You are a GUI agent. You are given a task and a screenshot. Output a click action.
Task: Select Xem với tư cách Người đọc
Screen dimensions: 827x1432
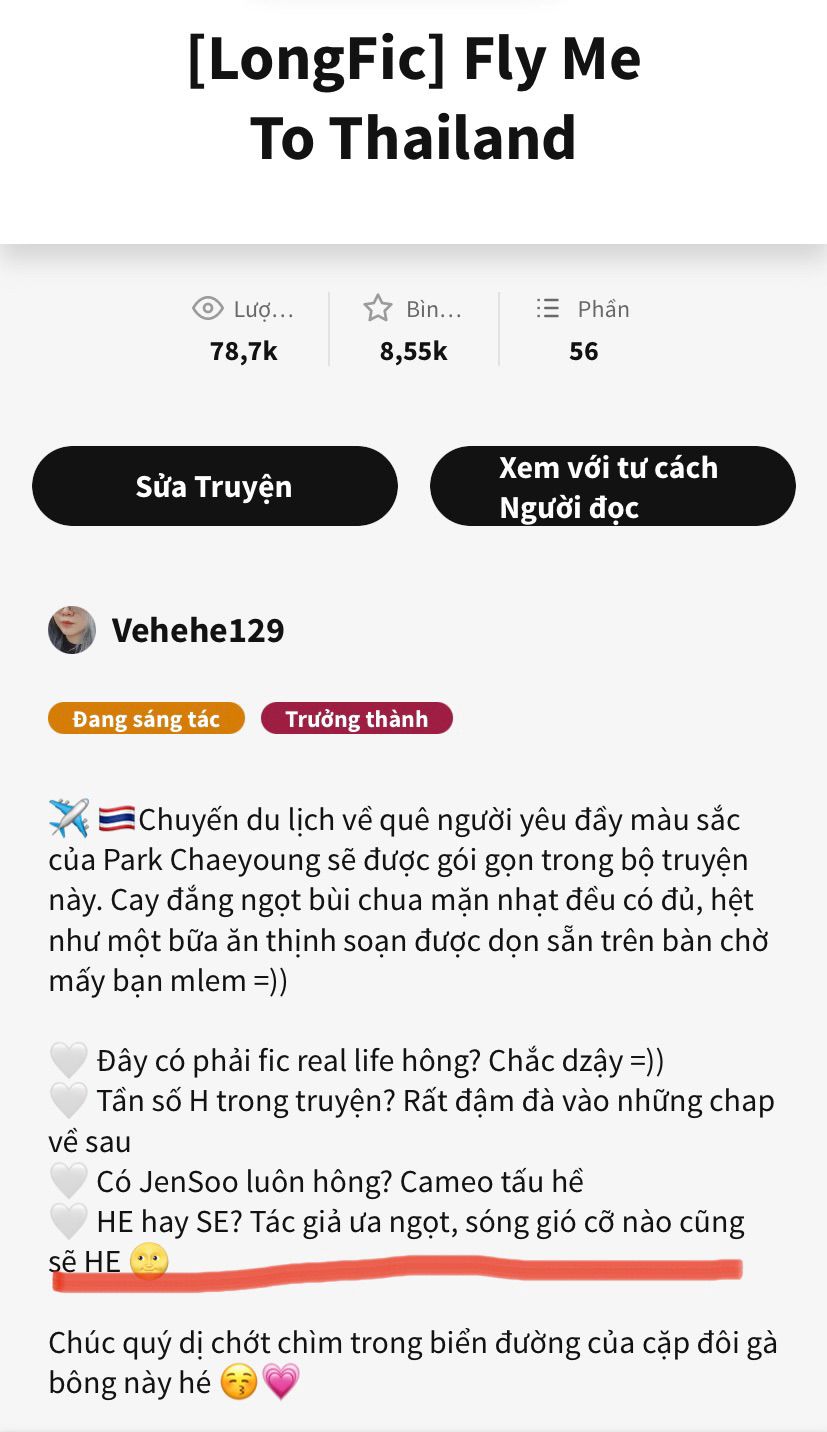tap(612, 486)
